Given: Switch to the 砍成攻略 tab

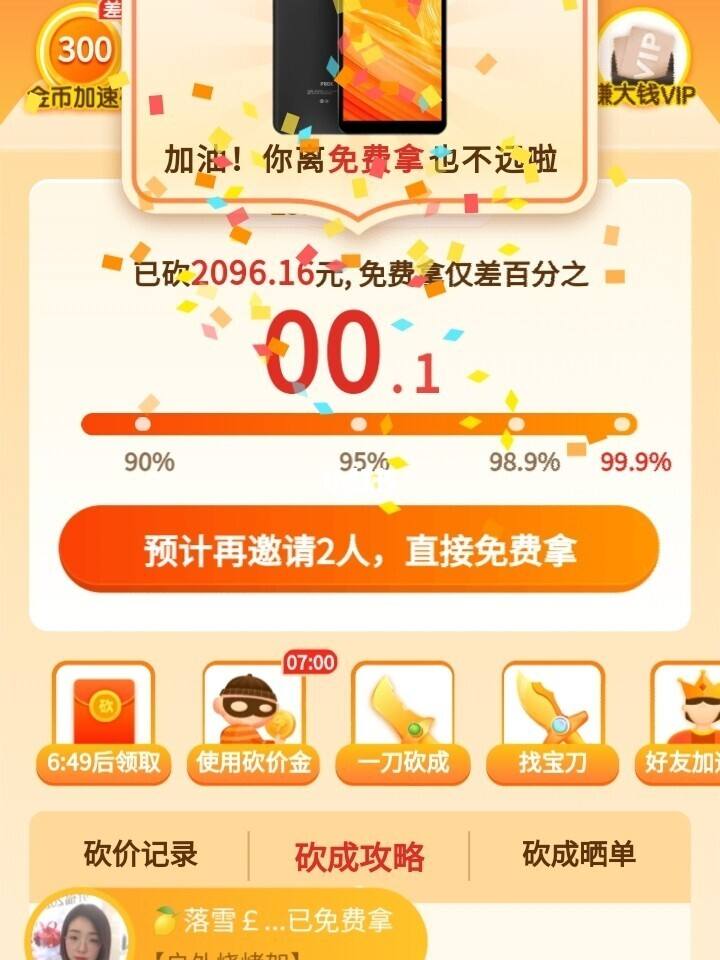Looking at the screenshot, I should click(x=359, y=856).
